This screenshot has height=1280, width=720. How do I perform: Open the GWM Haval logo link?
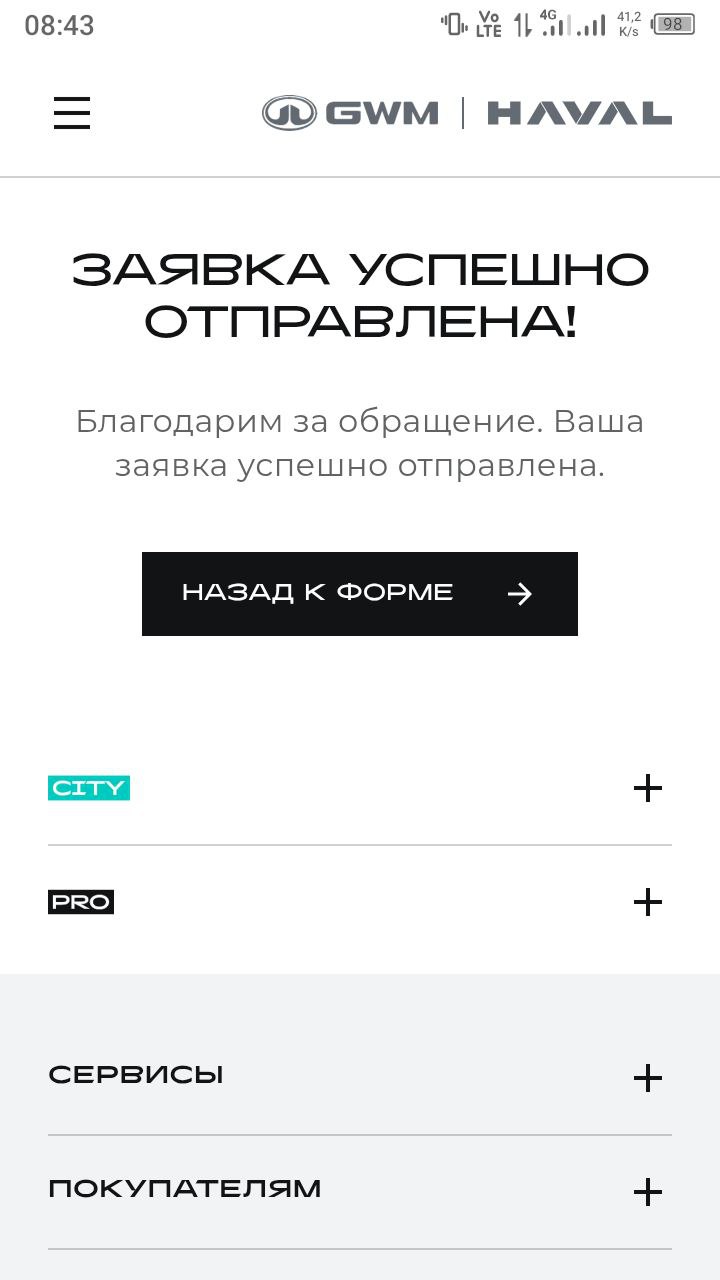(467, 113)
